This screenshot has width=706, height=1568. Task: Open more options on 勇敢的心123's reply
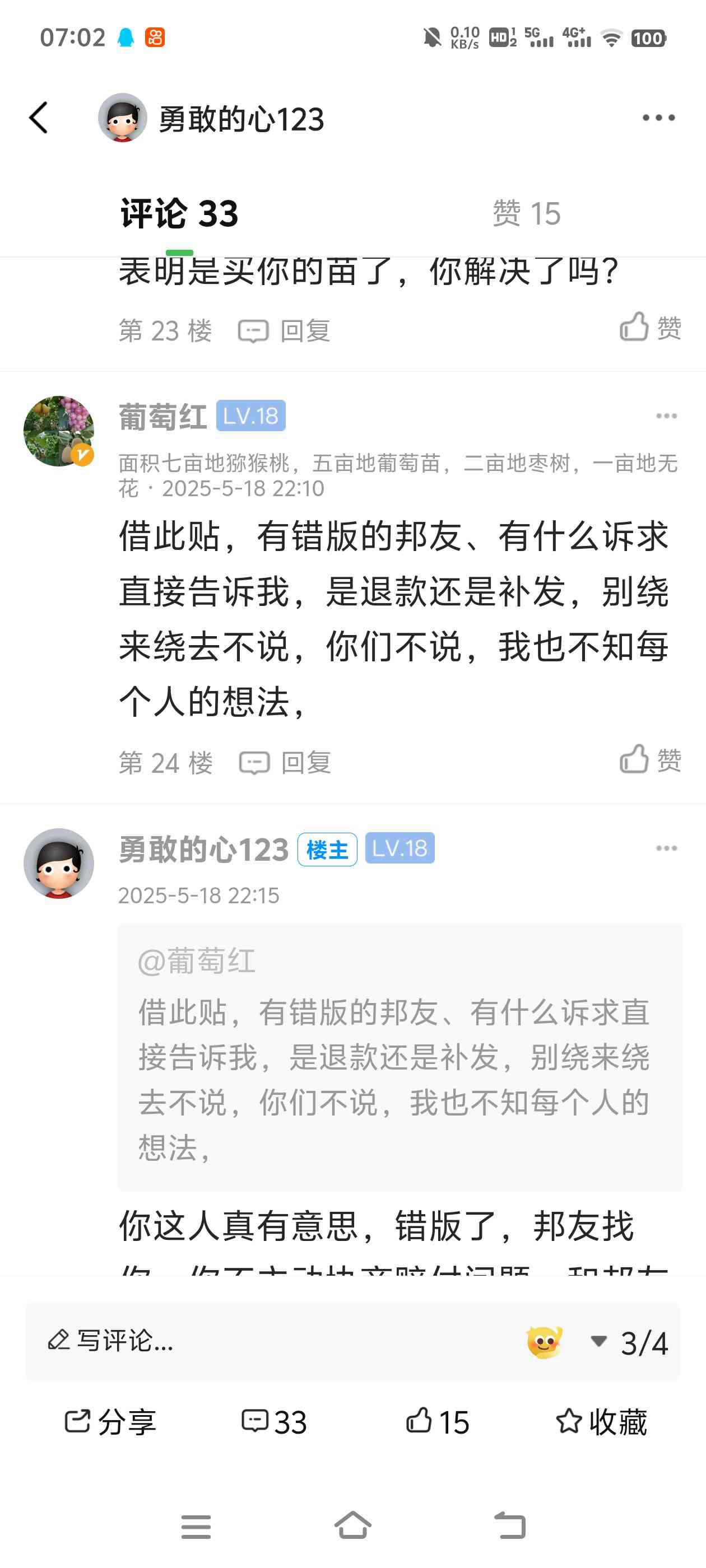(666, 848)
